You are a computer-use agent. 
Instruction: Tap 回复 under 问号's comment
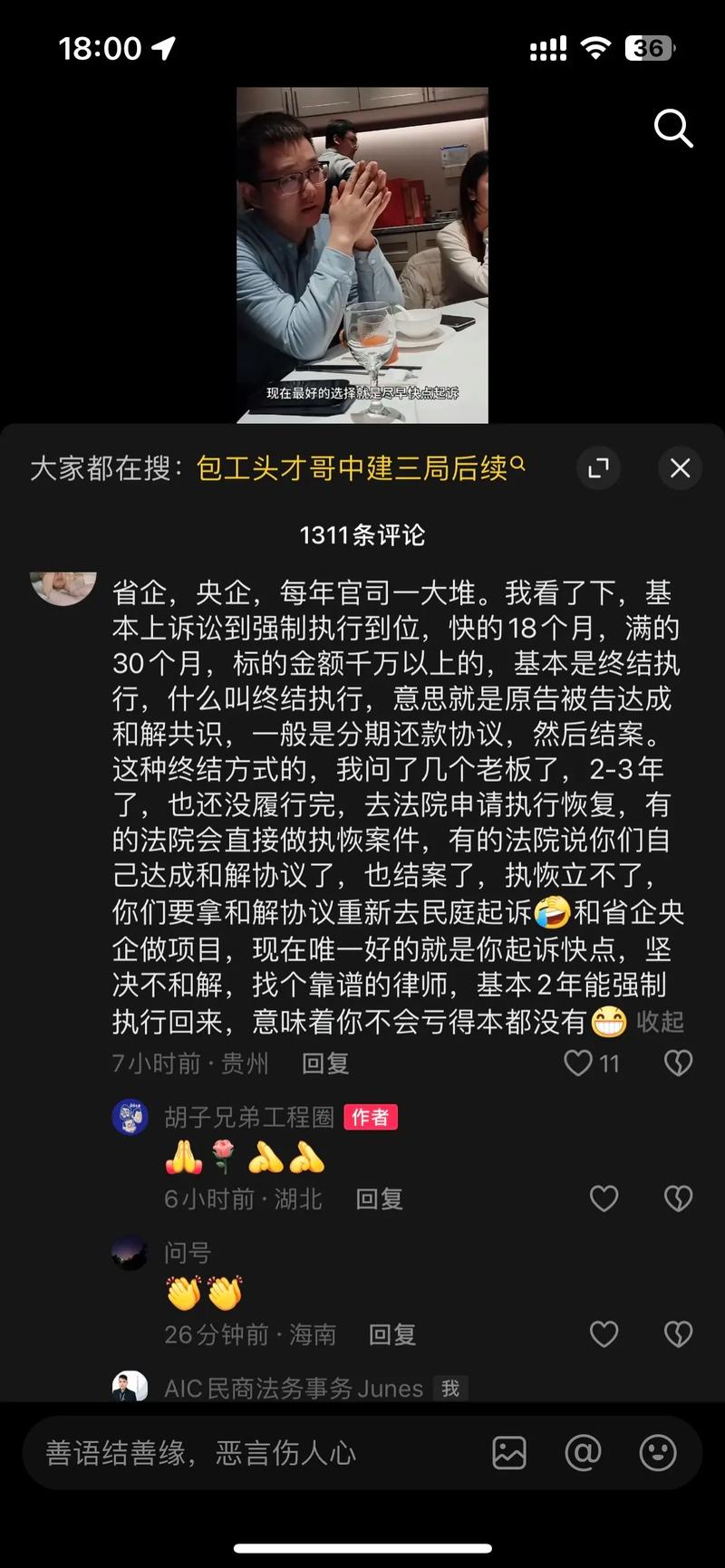pos(391,1333)
